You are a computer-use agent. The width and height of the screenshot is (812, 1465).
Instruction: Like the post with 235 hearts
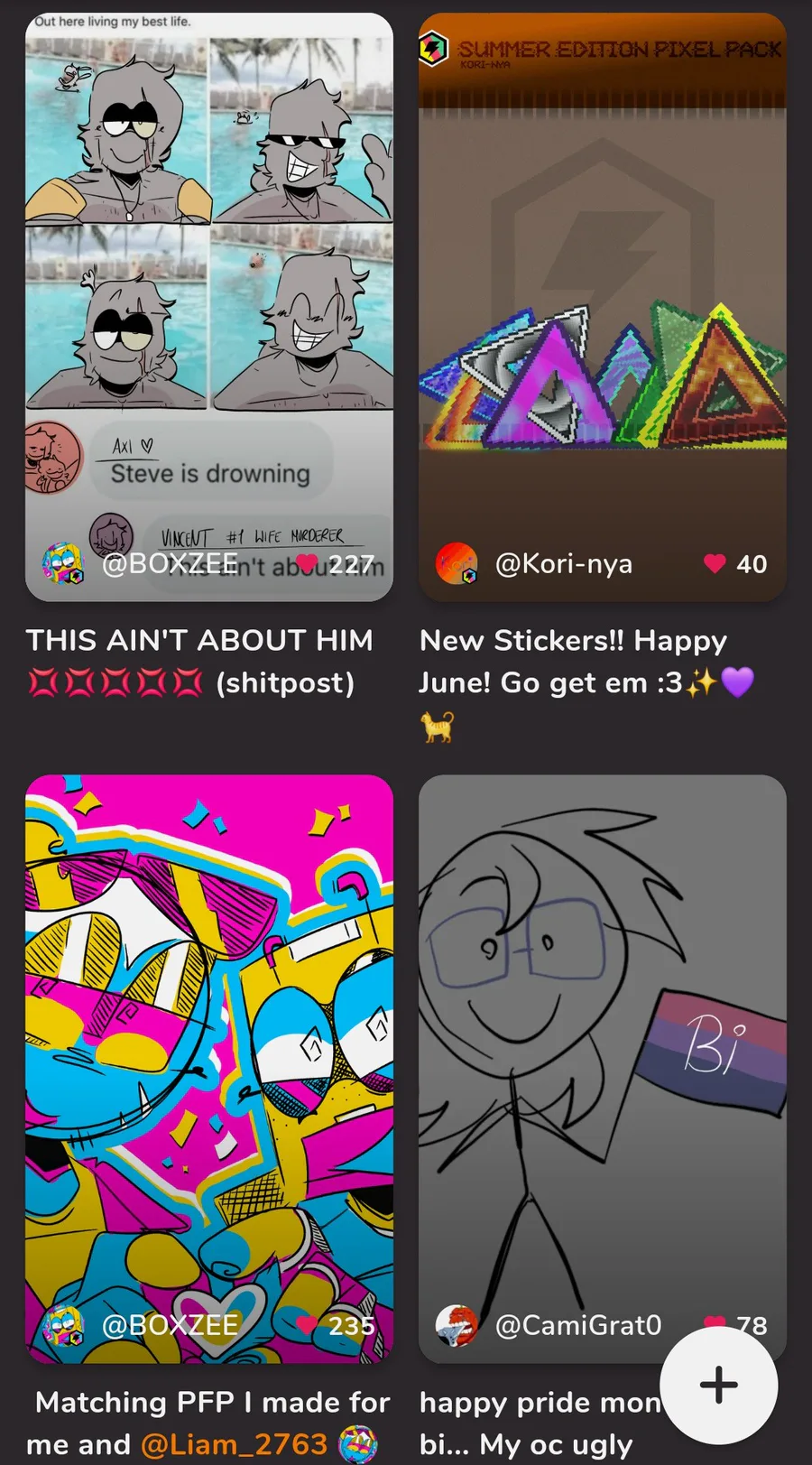pos(308,1325)
